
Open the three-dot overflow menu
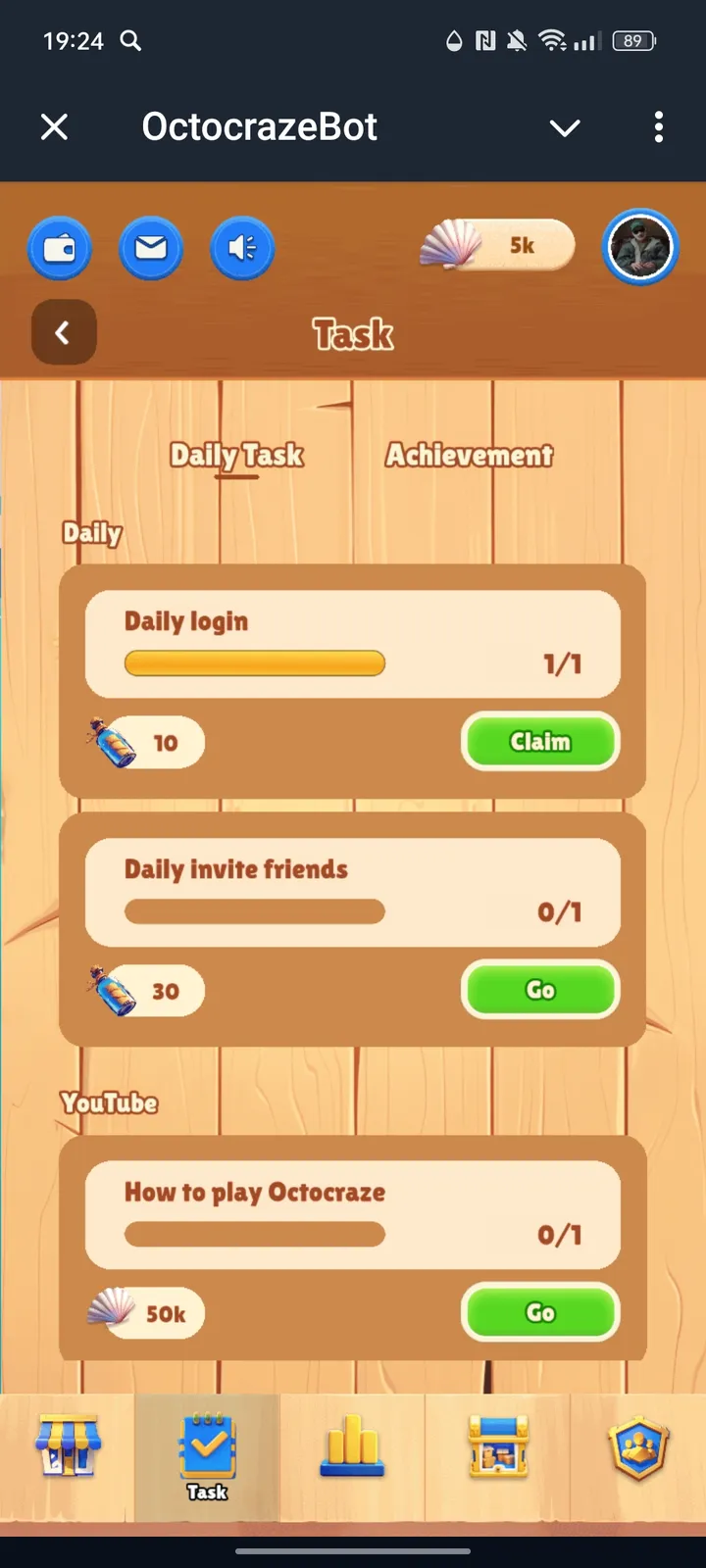pos(658,126)
